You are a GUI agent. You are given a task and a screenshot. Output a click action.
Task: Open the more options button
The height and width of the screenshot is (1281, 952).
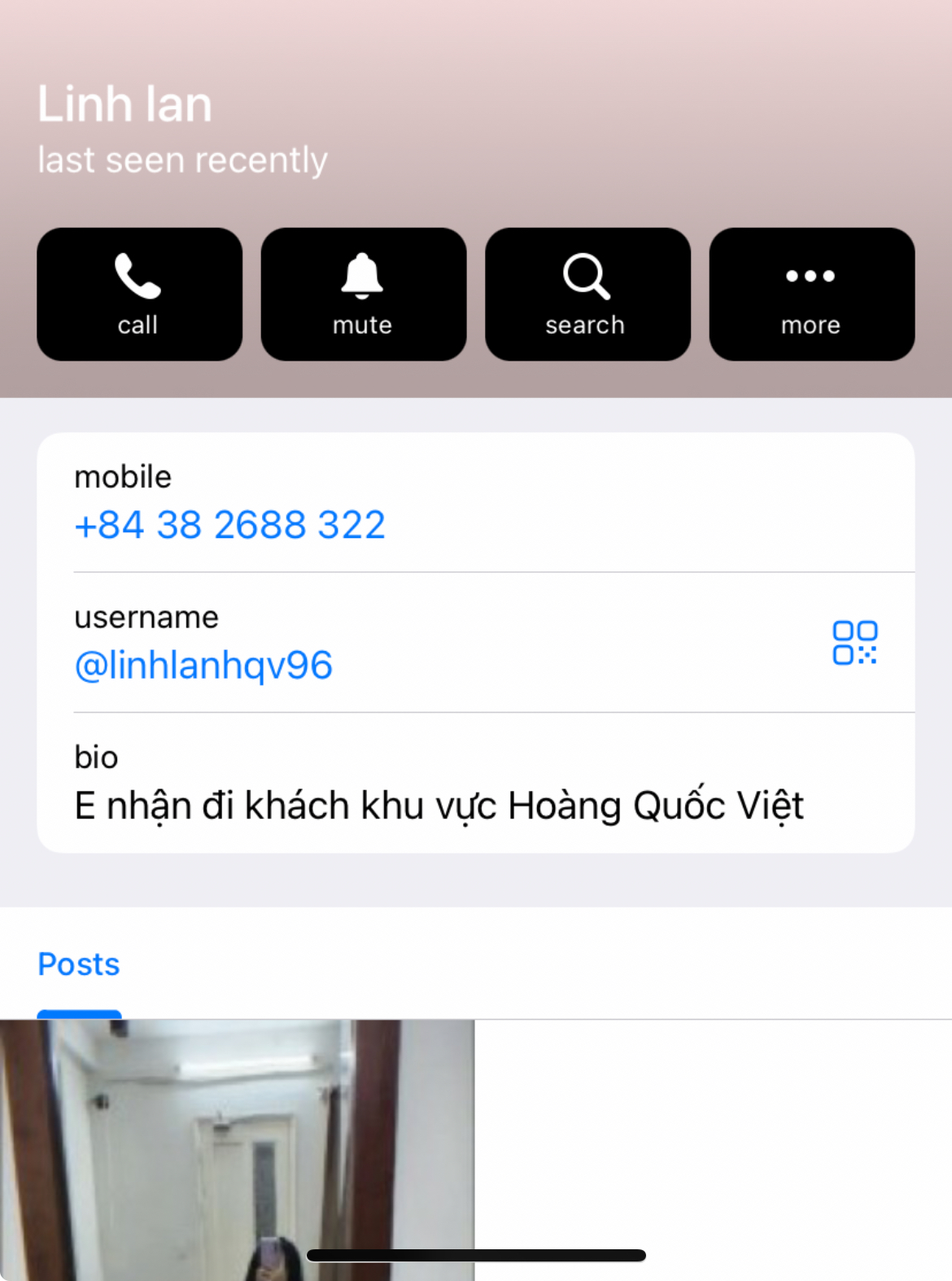[x=811, y=294]
